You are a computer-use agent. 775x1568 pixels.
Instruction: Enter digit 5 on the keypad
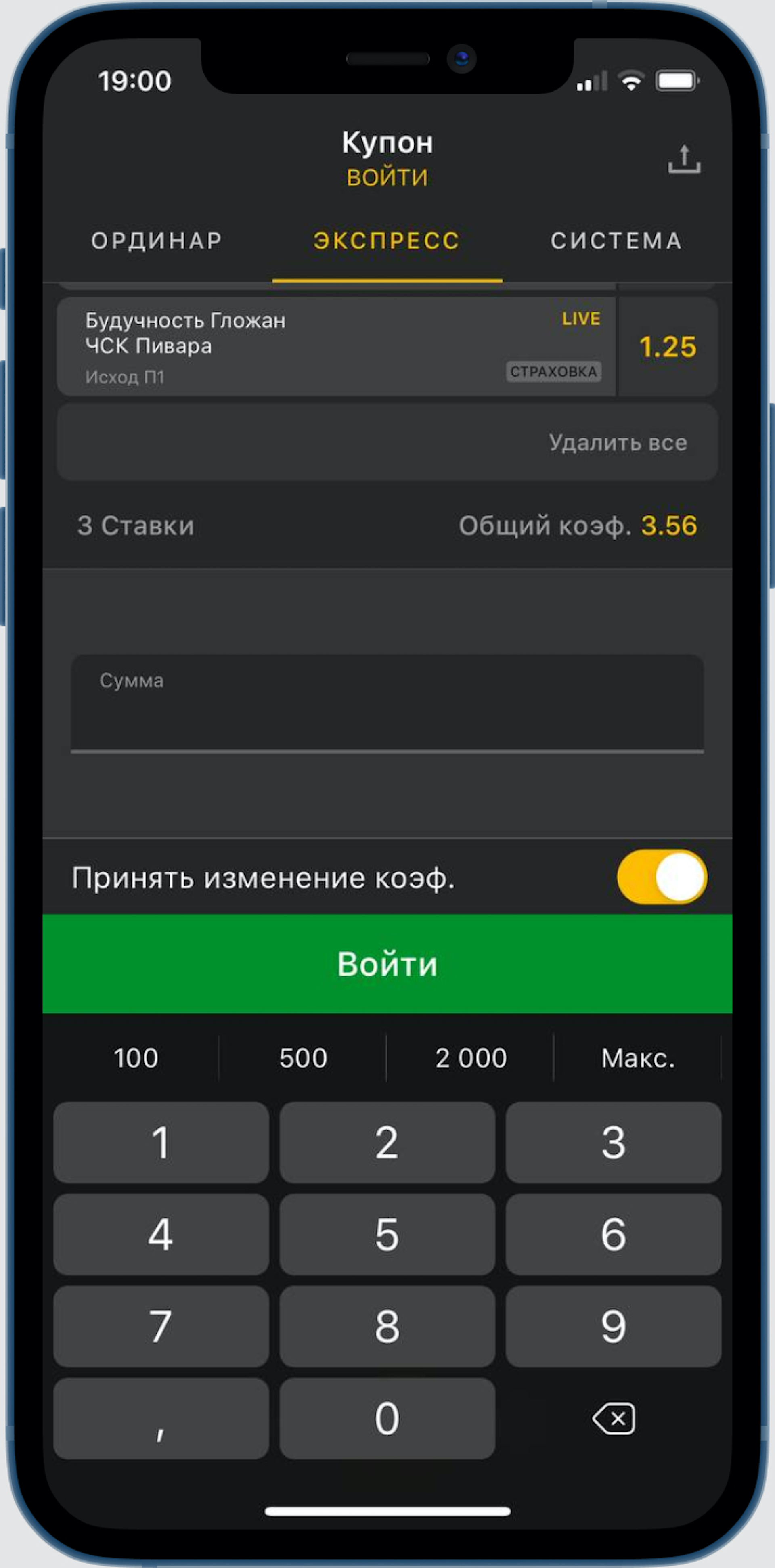pyautogui.click(x=387, y=1235)
